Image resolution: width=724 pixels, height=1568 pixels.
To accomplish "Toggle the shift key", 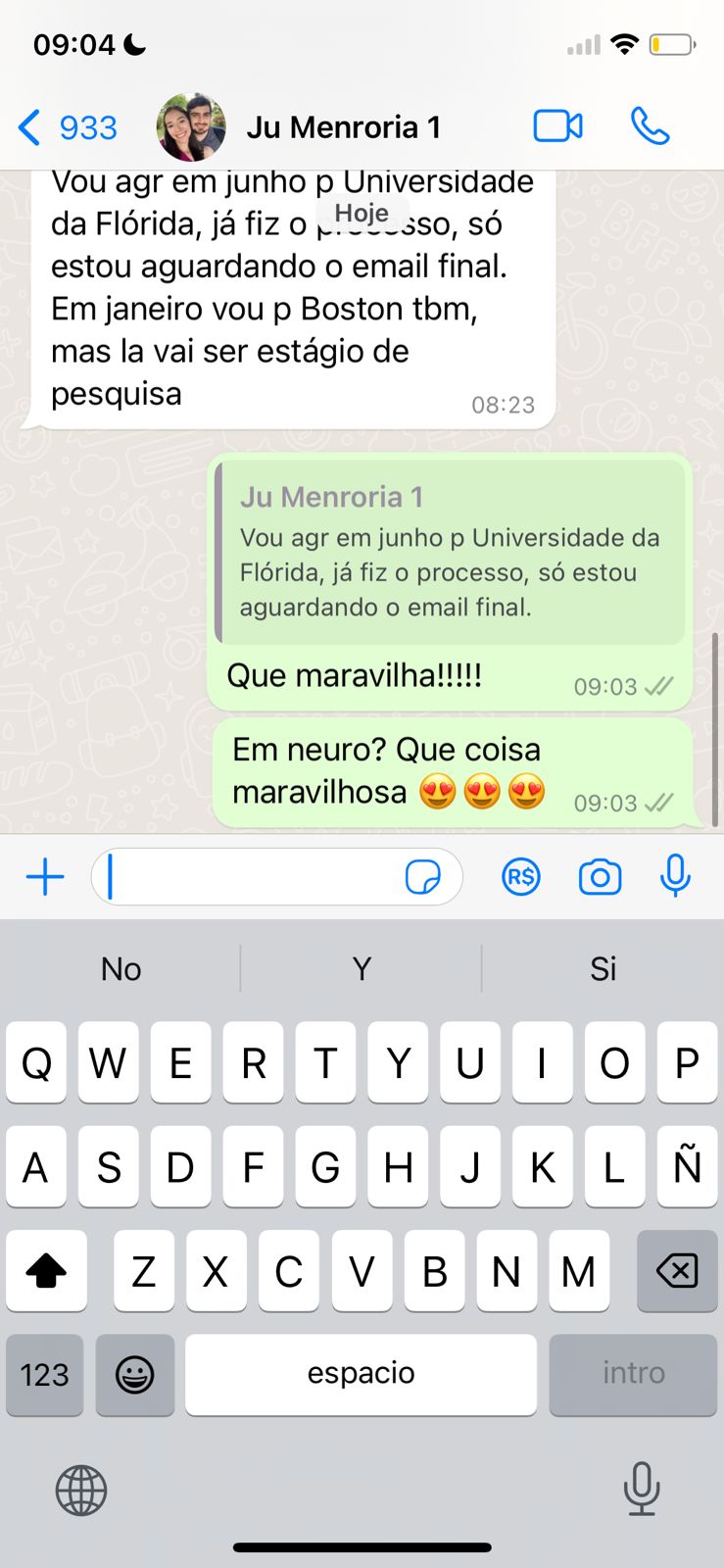I will coord(46,1271).
